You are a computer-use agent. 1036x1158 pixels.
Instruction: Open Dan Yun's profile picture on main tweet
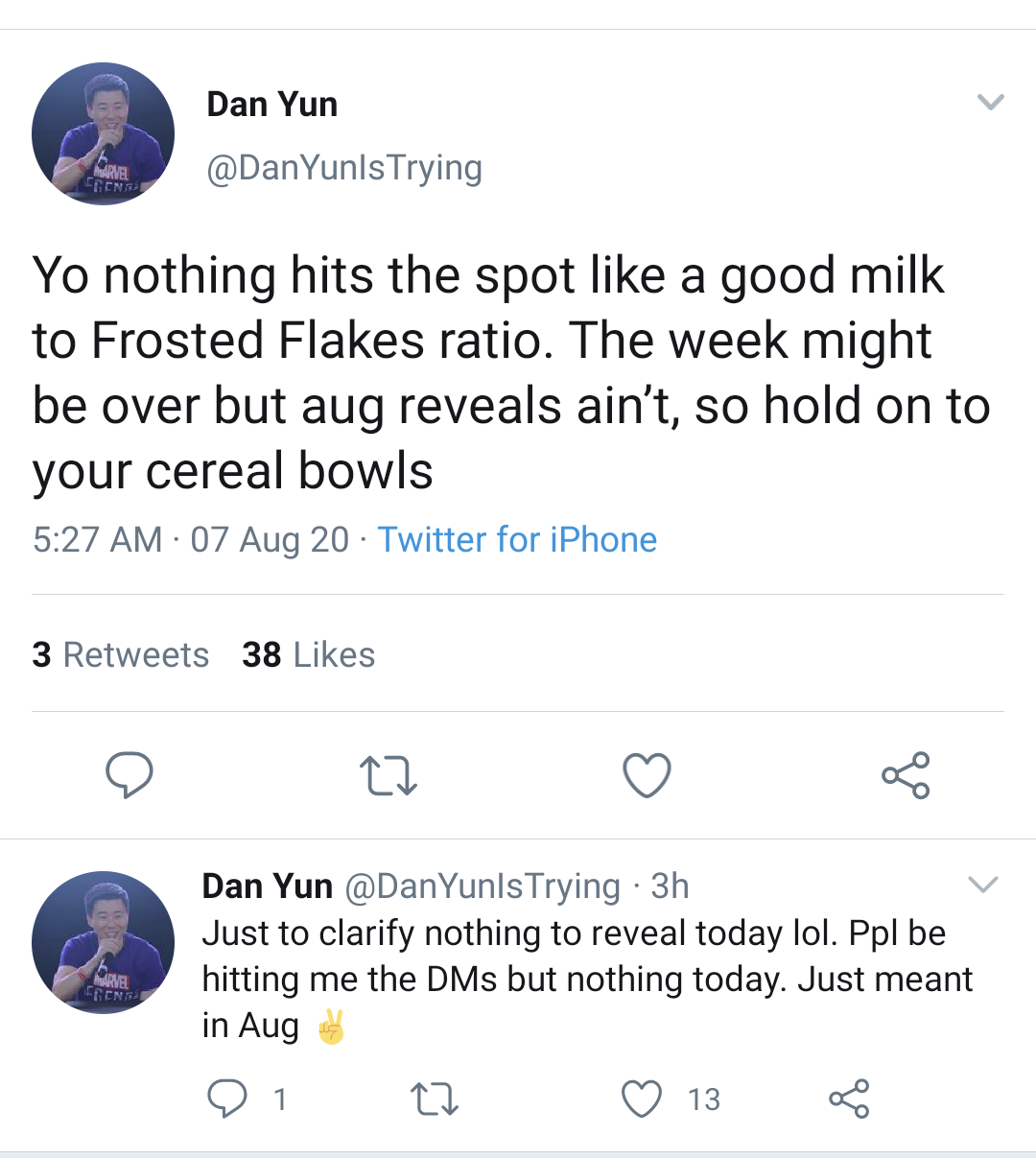click(x=103, y=133)
